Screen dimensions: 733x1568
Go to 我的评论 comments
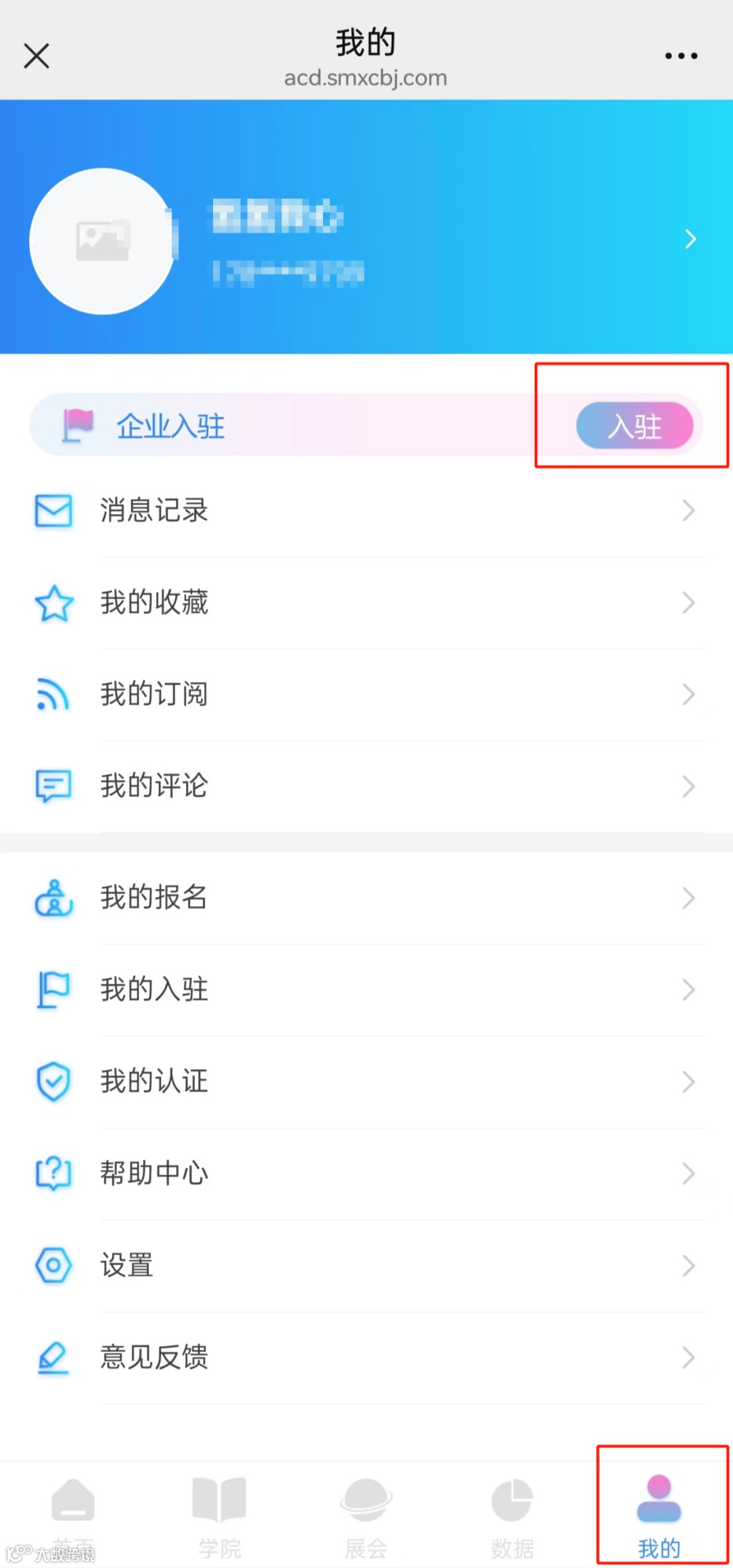click(366, 786)
